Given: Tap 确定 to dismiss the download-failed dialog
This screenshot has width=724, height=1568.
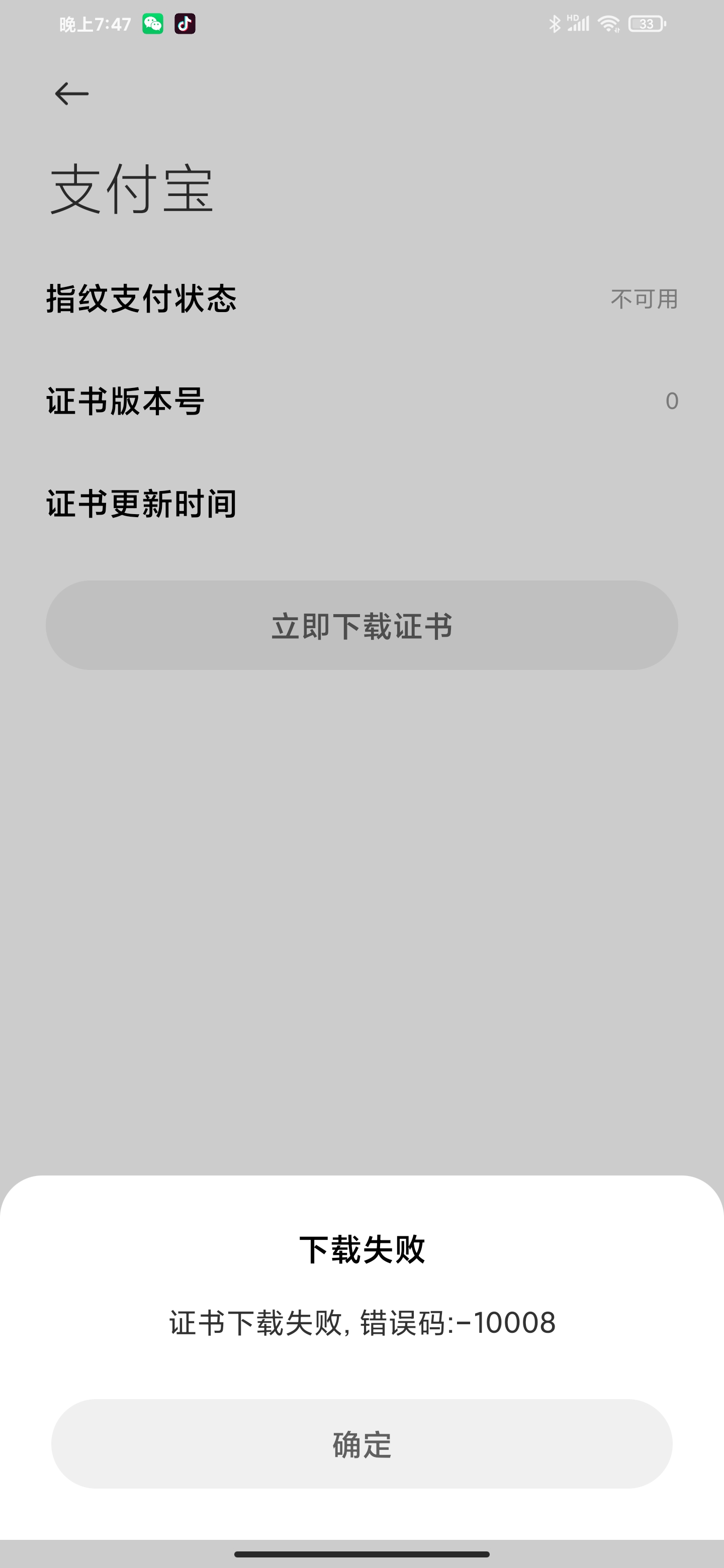Looking at the screenshot, I should [x=361, y=1444].
